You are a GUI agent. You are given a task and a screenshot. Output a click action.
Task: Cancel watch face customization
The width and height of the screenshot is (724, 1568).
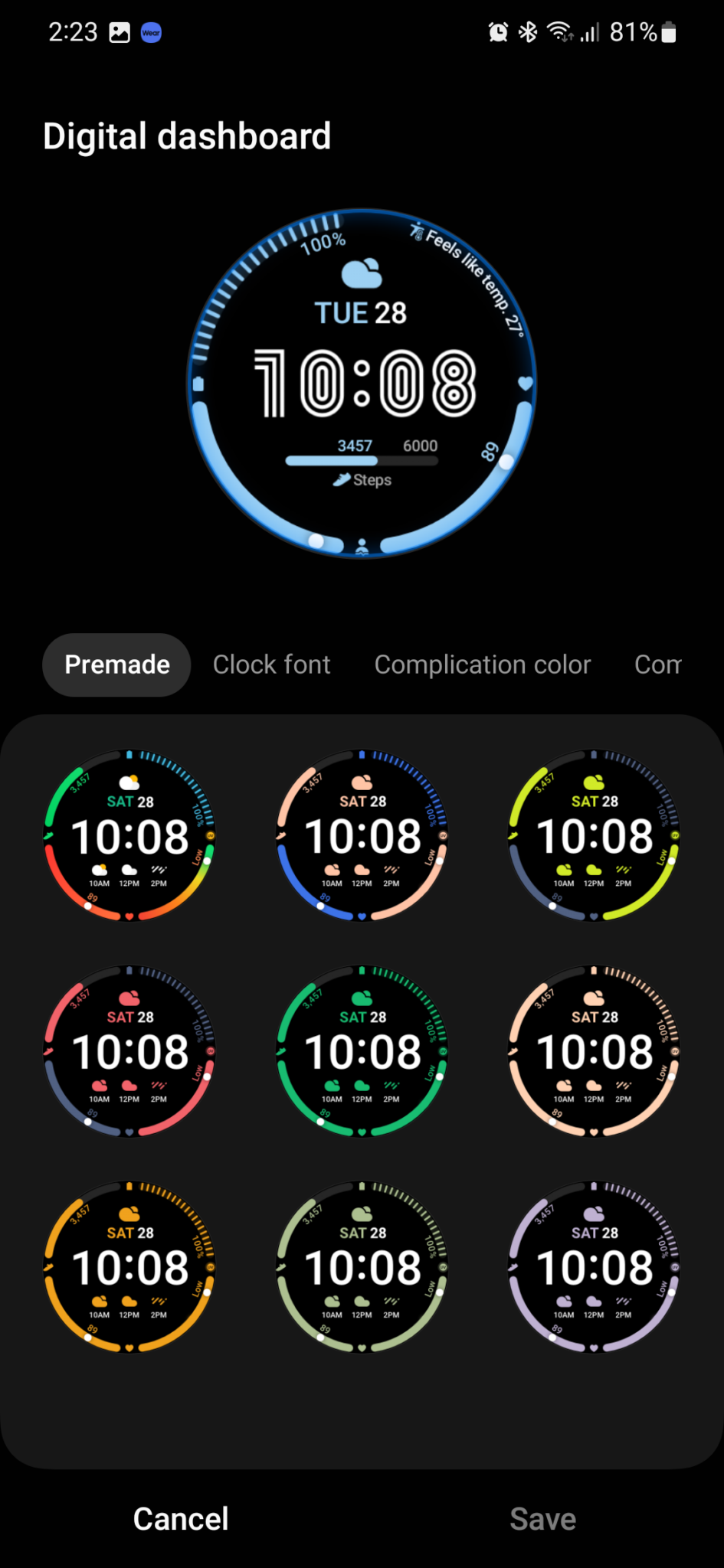[181, 1519]
